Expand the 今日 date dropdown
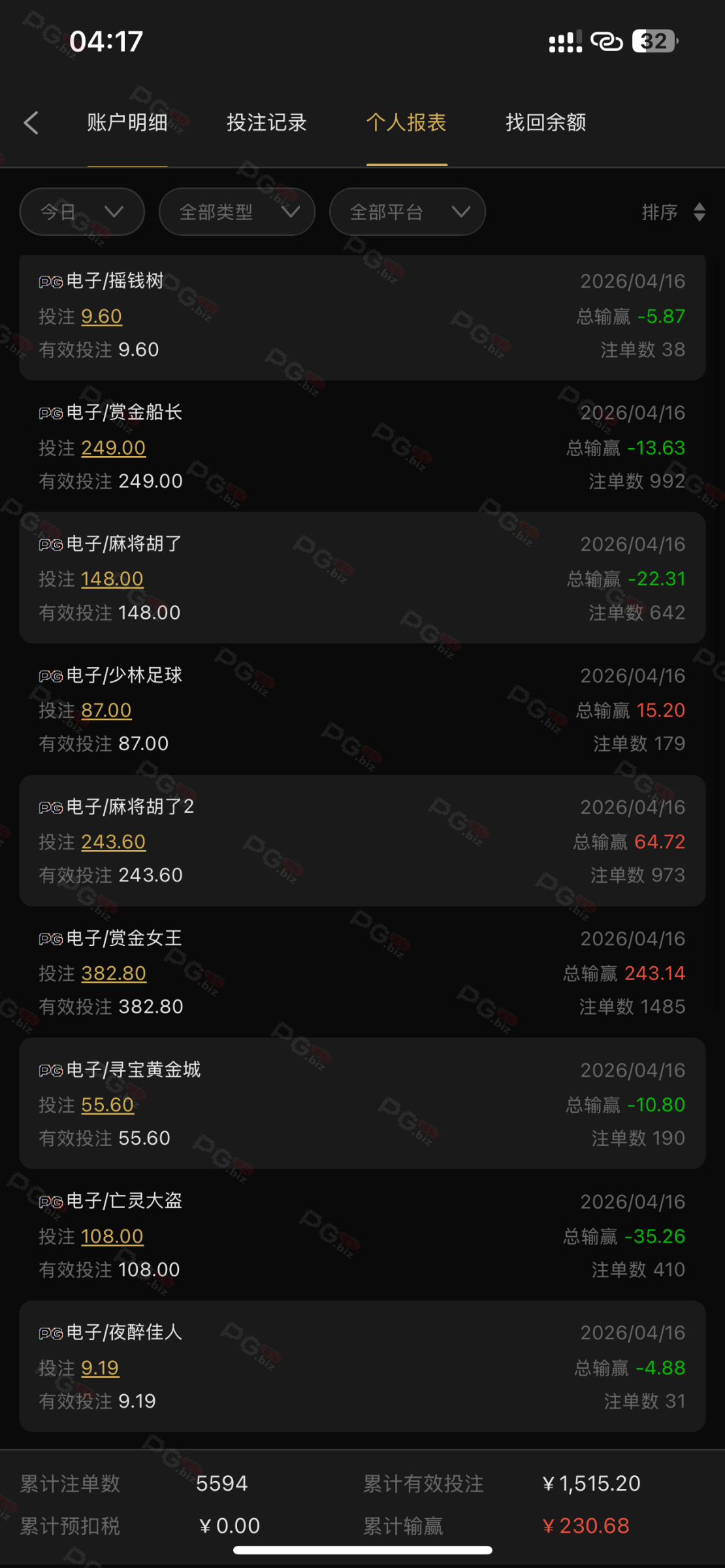This screenshot has width=725, height=1568. 82,212
